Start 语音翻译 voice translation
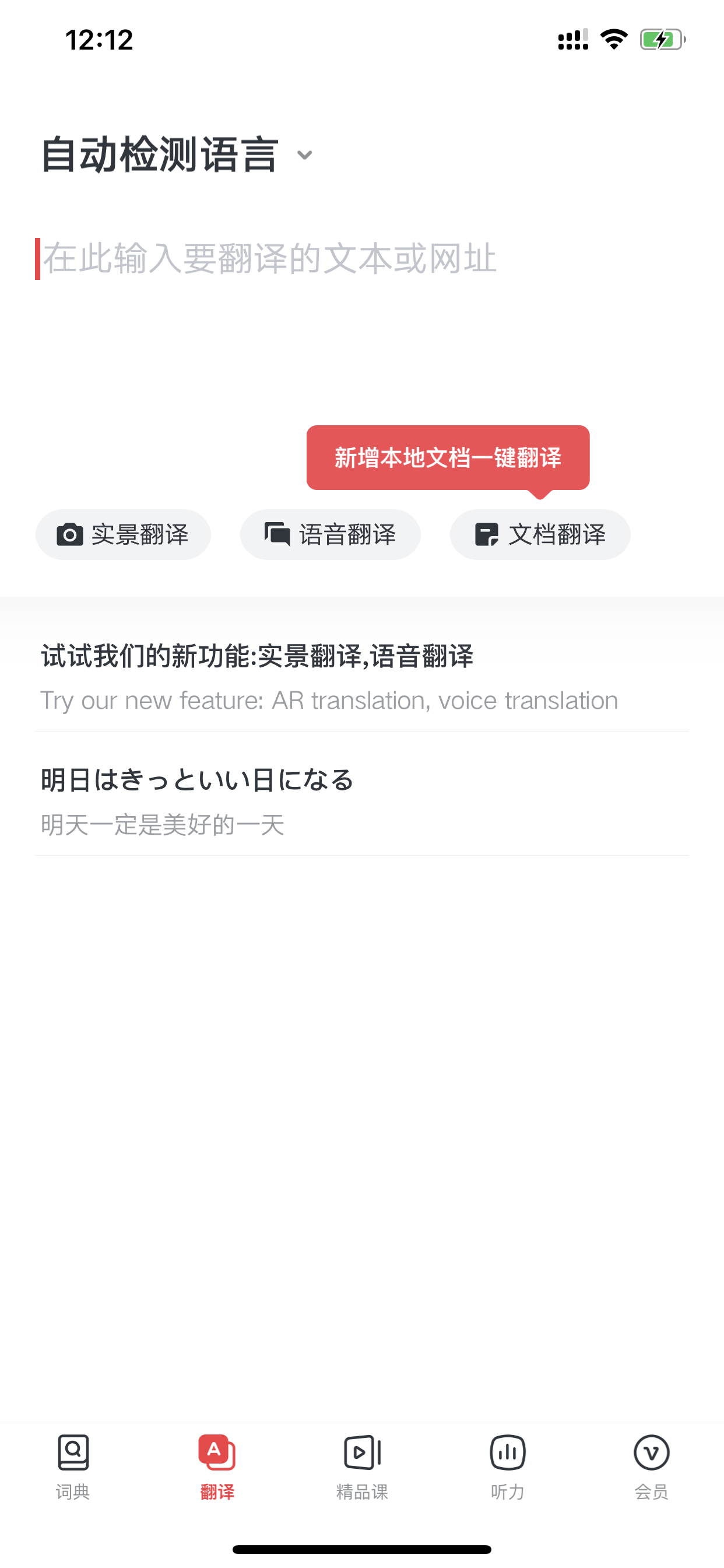The image size is (724, 1568). click(331, 534)
